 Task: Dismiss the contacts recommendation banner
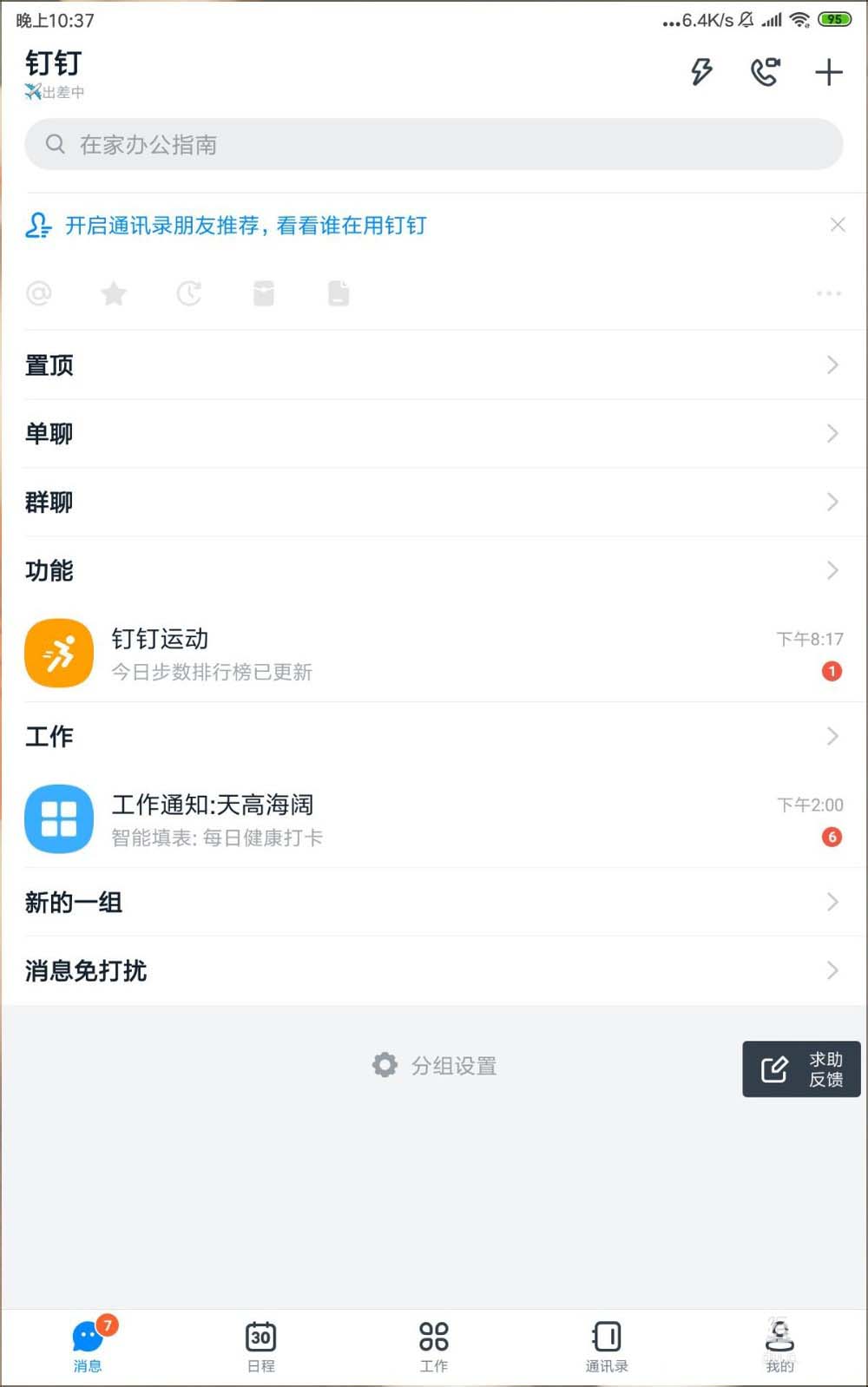point(837,226)
